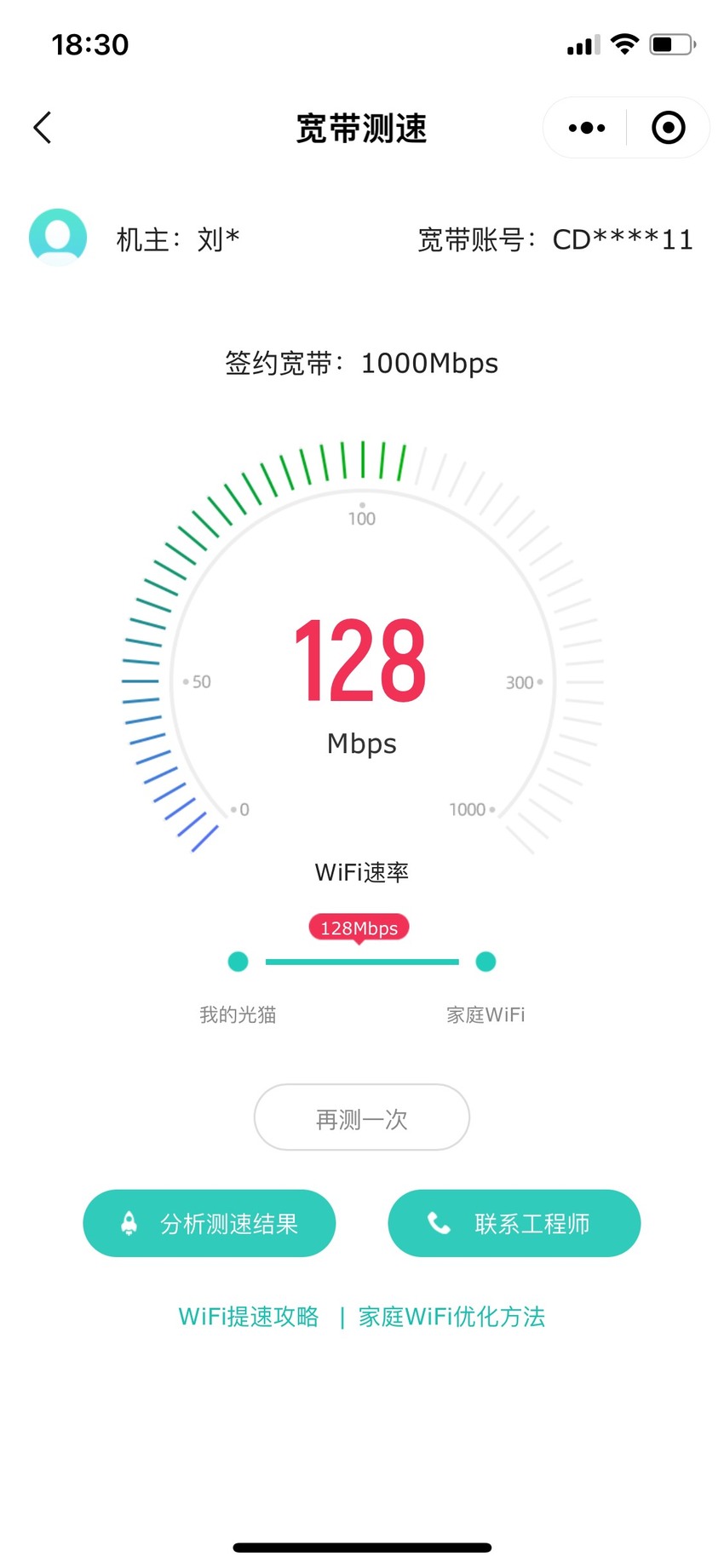Close the mini program via circle icon
The height and width of the screenshot is (1568, 724).
point(668,128)
